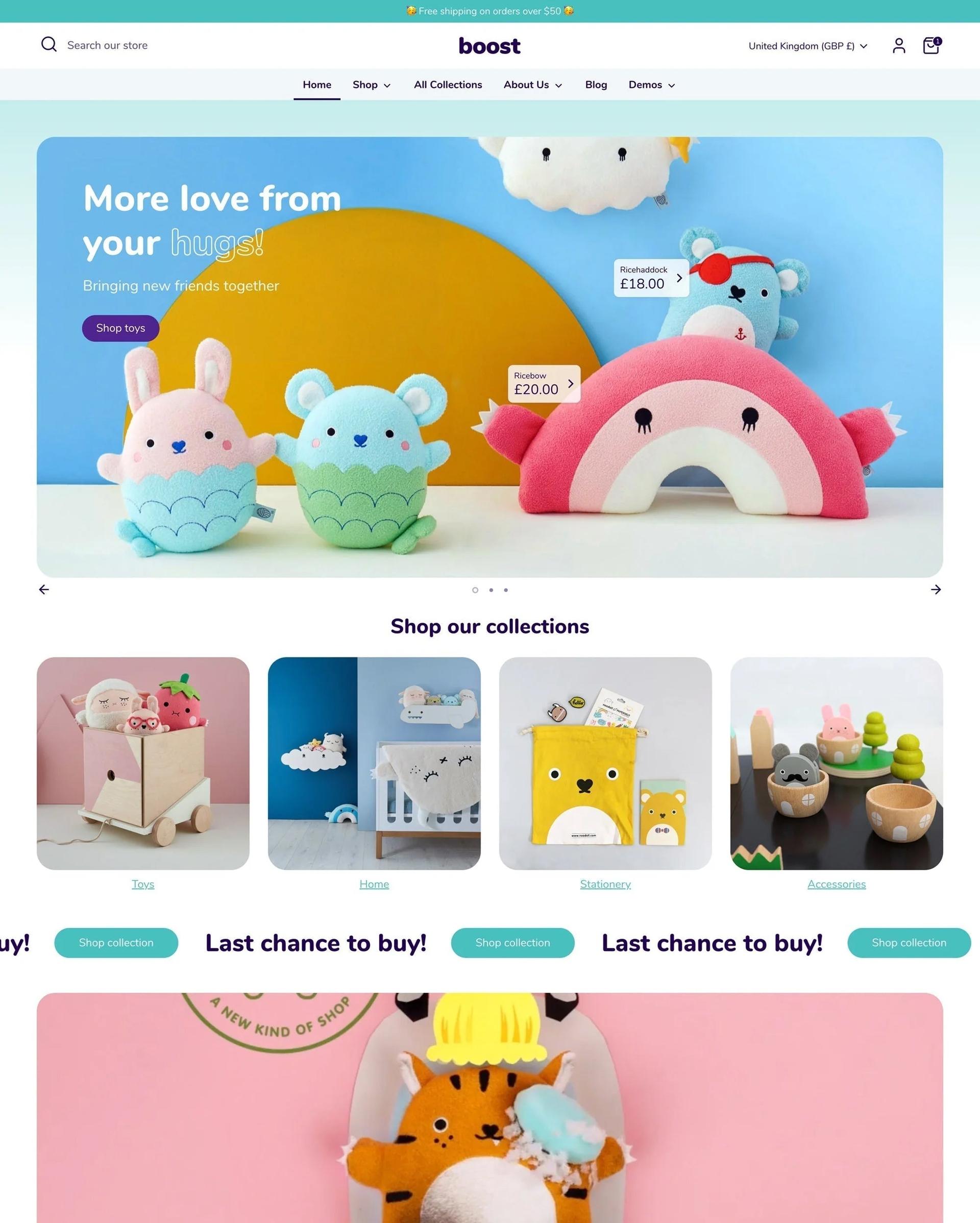980x1223 pixels.
Task: Go to All Collections
Action: (448, 85)
